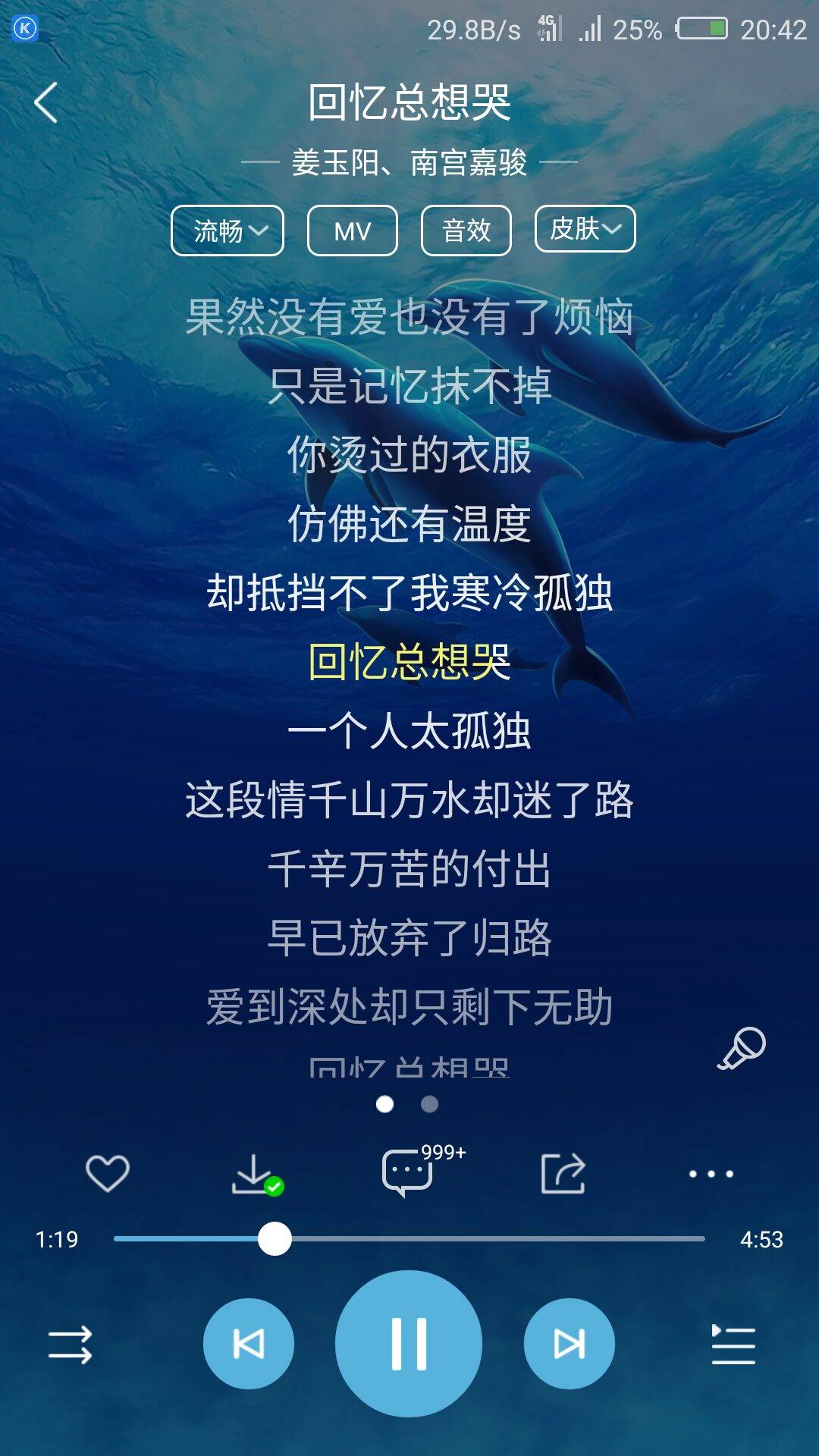Switch to the second page indicator dot
The width and height of the screenshot is (819, 1456).
[x=429, y=1104]
